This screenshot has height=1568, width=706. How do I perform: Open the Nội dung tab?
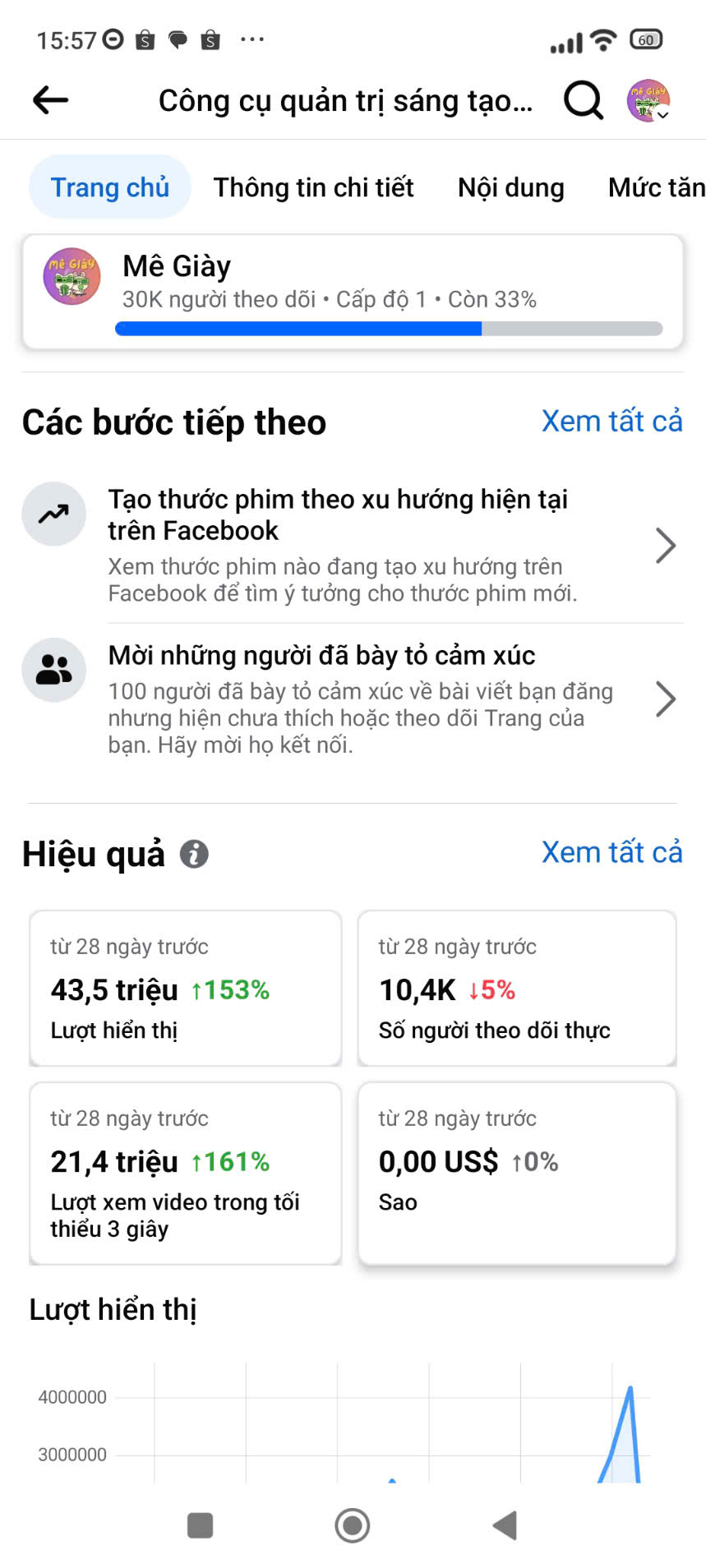coord(510,187)
